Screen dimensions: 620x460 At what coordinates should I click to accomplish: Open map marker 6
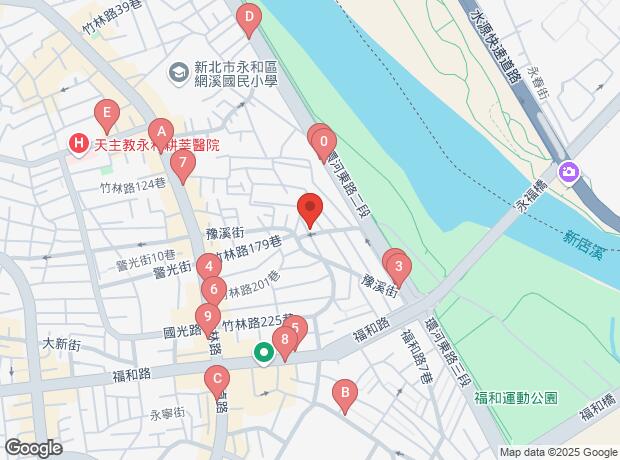click(213, 291)
